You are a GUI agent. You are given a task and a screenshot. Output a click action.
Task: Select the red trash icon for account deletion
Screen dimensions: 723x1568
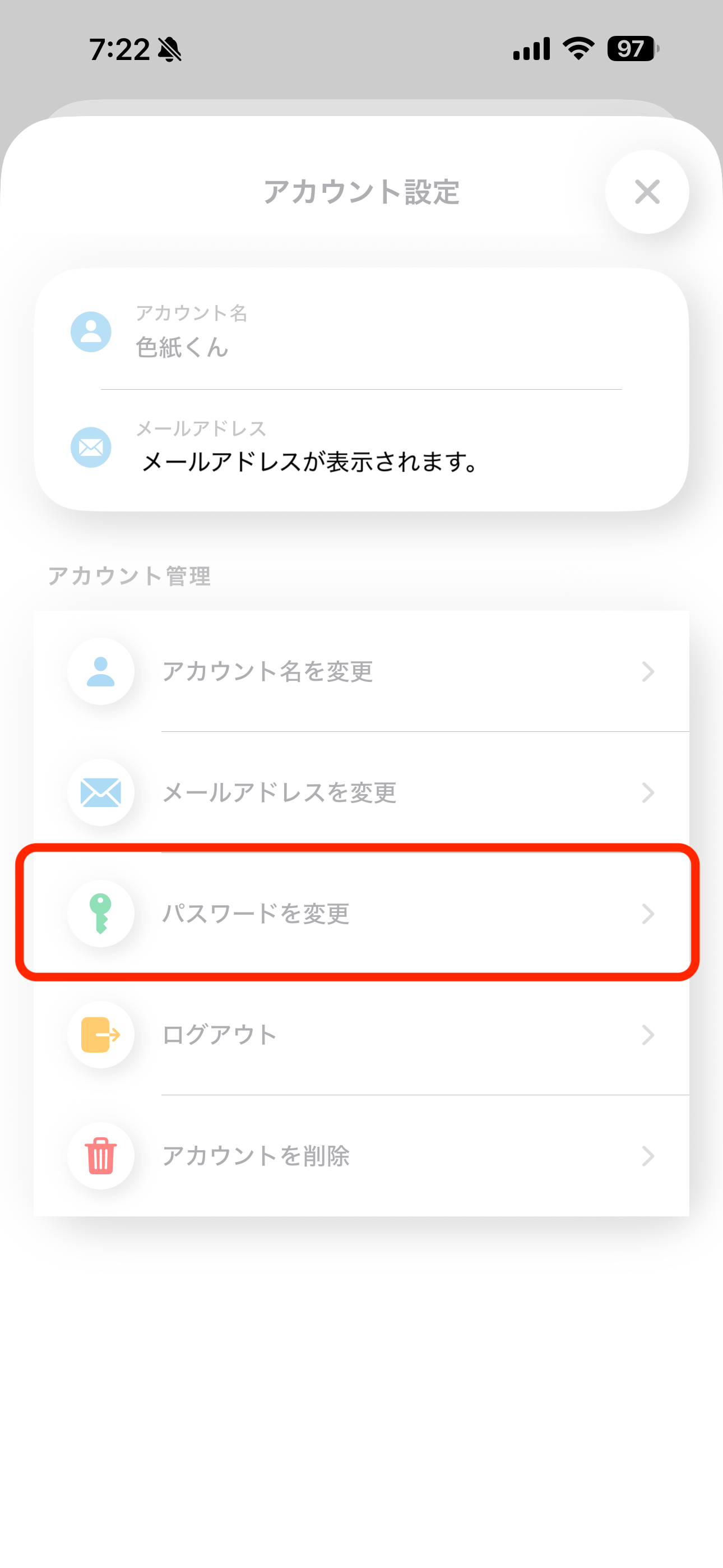(x=101, y=1156)
